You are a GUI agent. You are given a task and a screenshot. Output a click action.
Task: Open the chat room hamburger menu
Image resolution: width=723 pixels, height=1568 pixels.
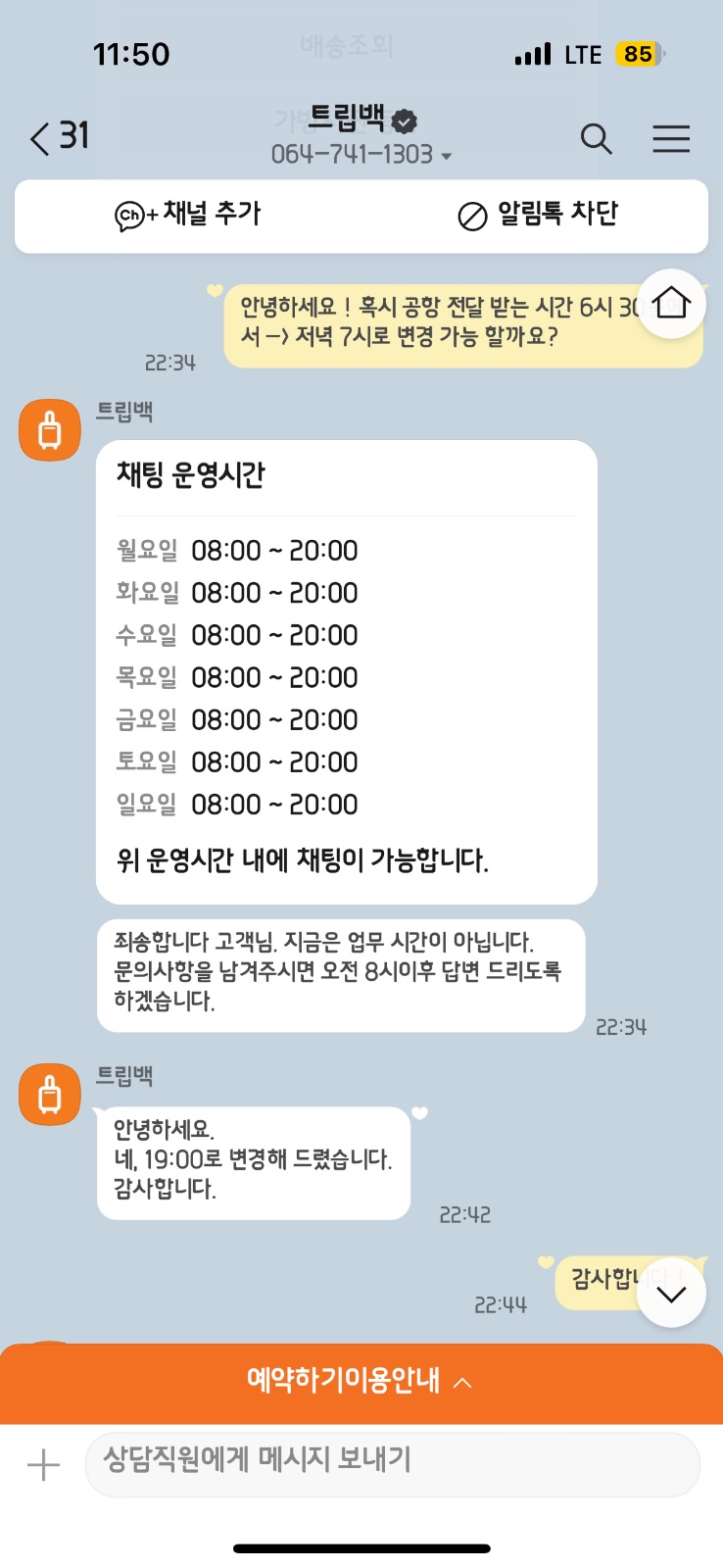pyautogui.click(x=671, y=139)
